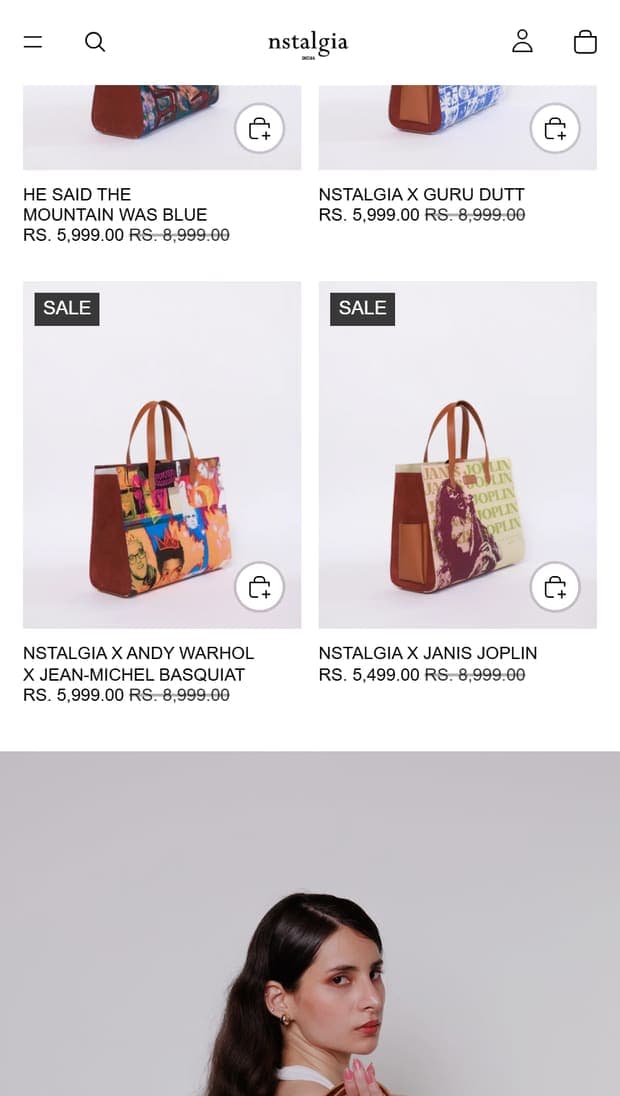Viewport: 620px width, 1096px height.
Task: Open Nstalgia X Guru Dutt title link
Action: point(421,194)
